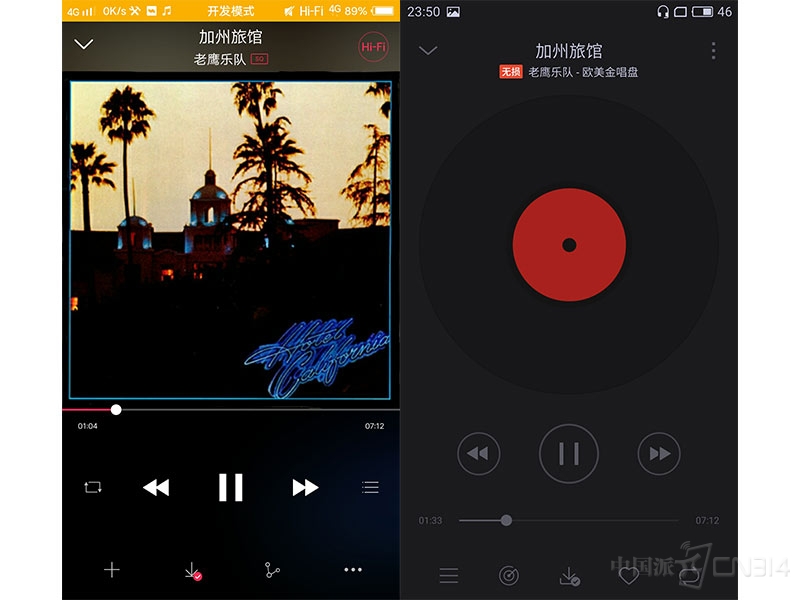
Task: Collapse the player showing Hotel California album art
Action: pyautogui.click(x=84, y=44)
